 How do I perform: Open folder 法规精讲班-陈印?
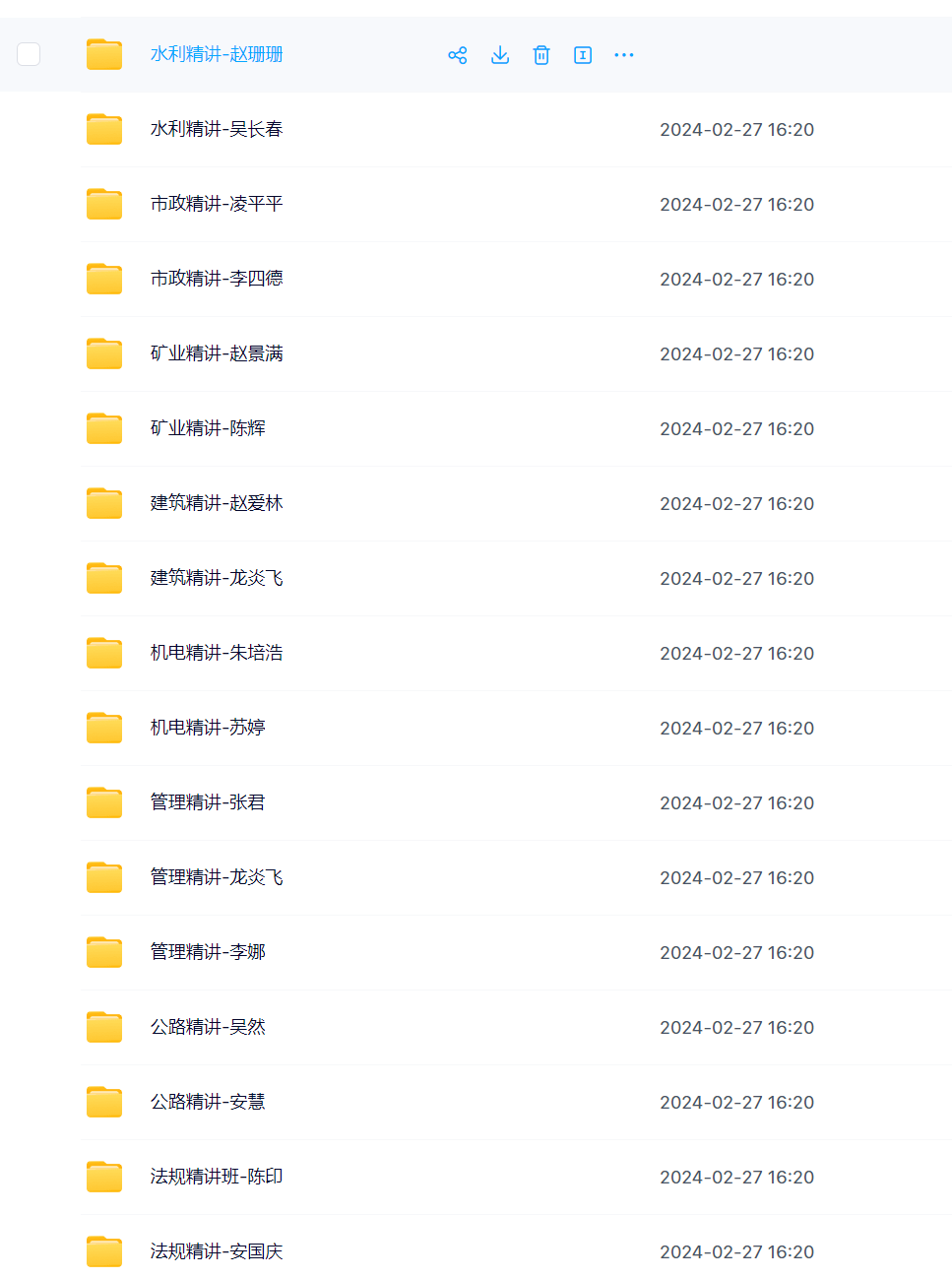[x=217, y=1177]
